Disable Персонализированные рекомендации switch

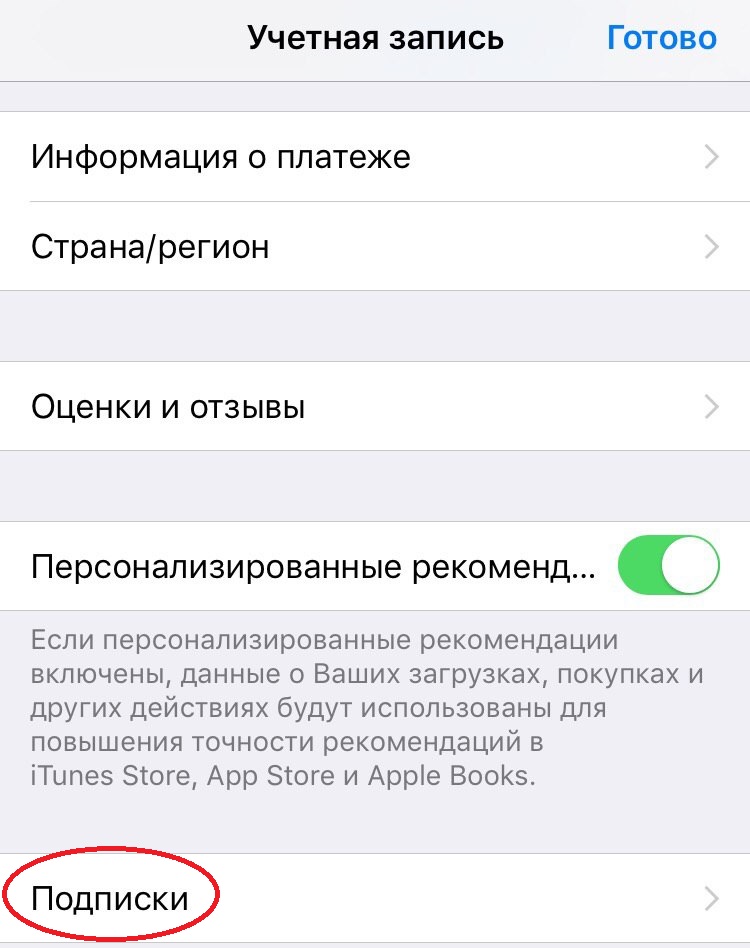[668, 566]
